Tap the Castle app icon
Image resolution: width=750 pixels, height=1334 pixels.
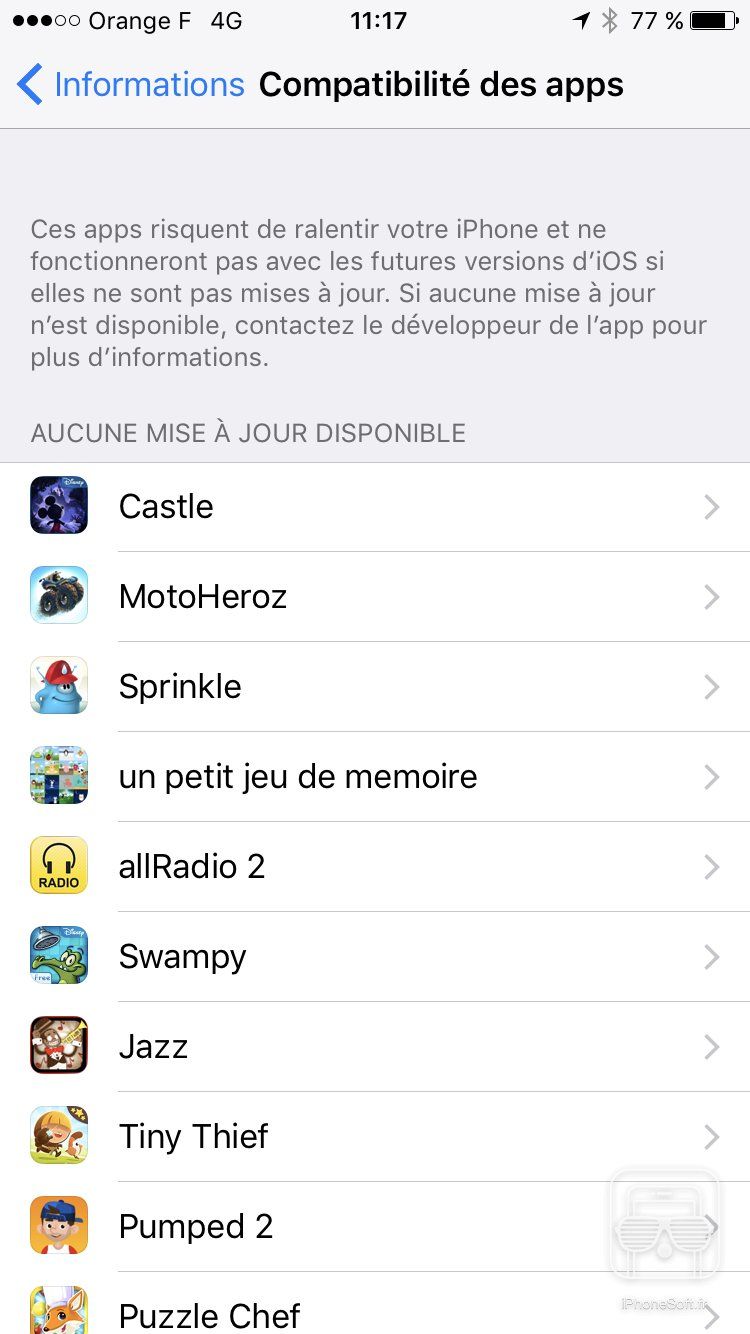58,505
